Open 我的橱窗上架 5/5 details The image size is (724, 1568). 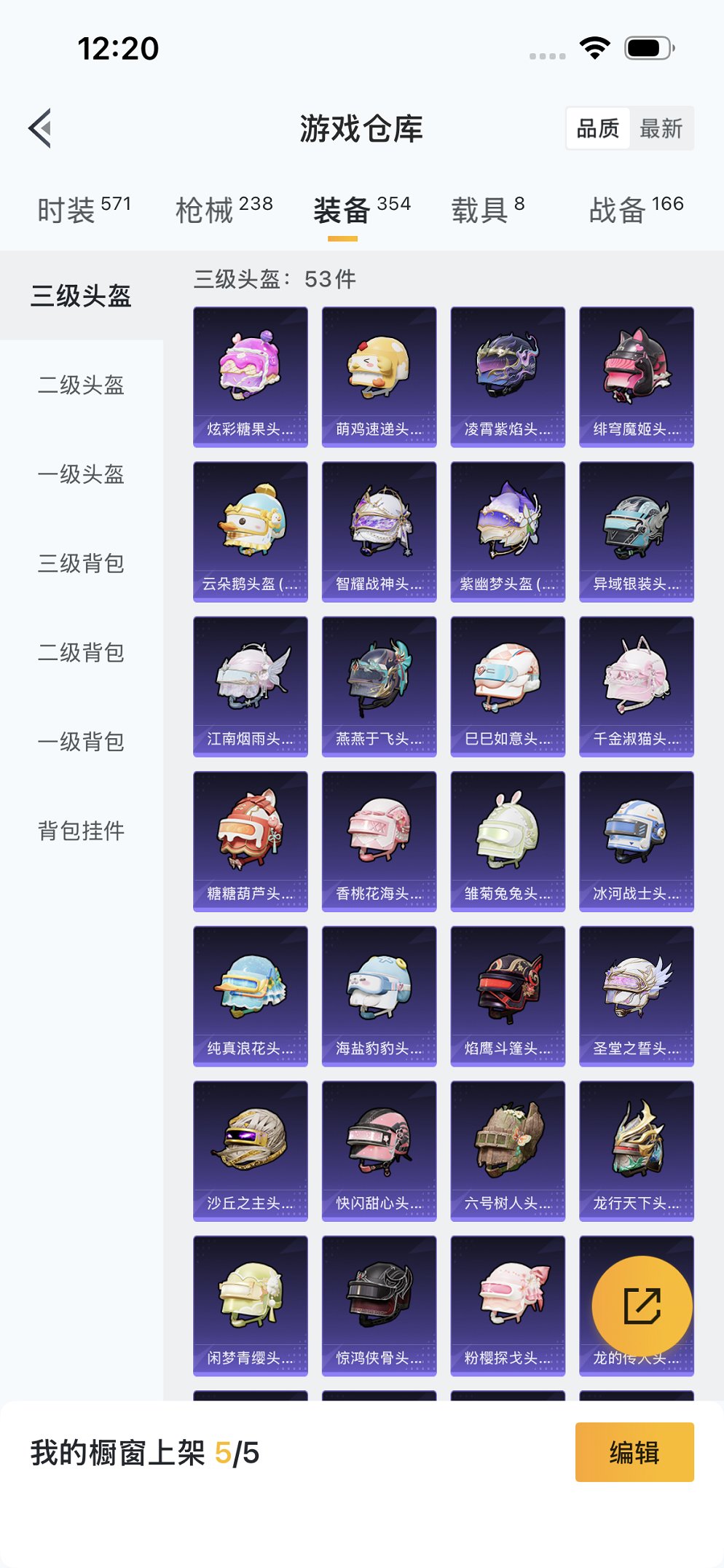(143, 1452)
